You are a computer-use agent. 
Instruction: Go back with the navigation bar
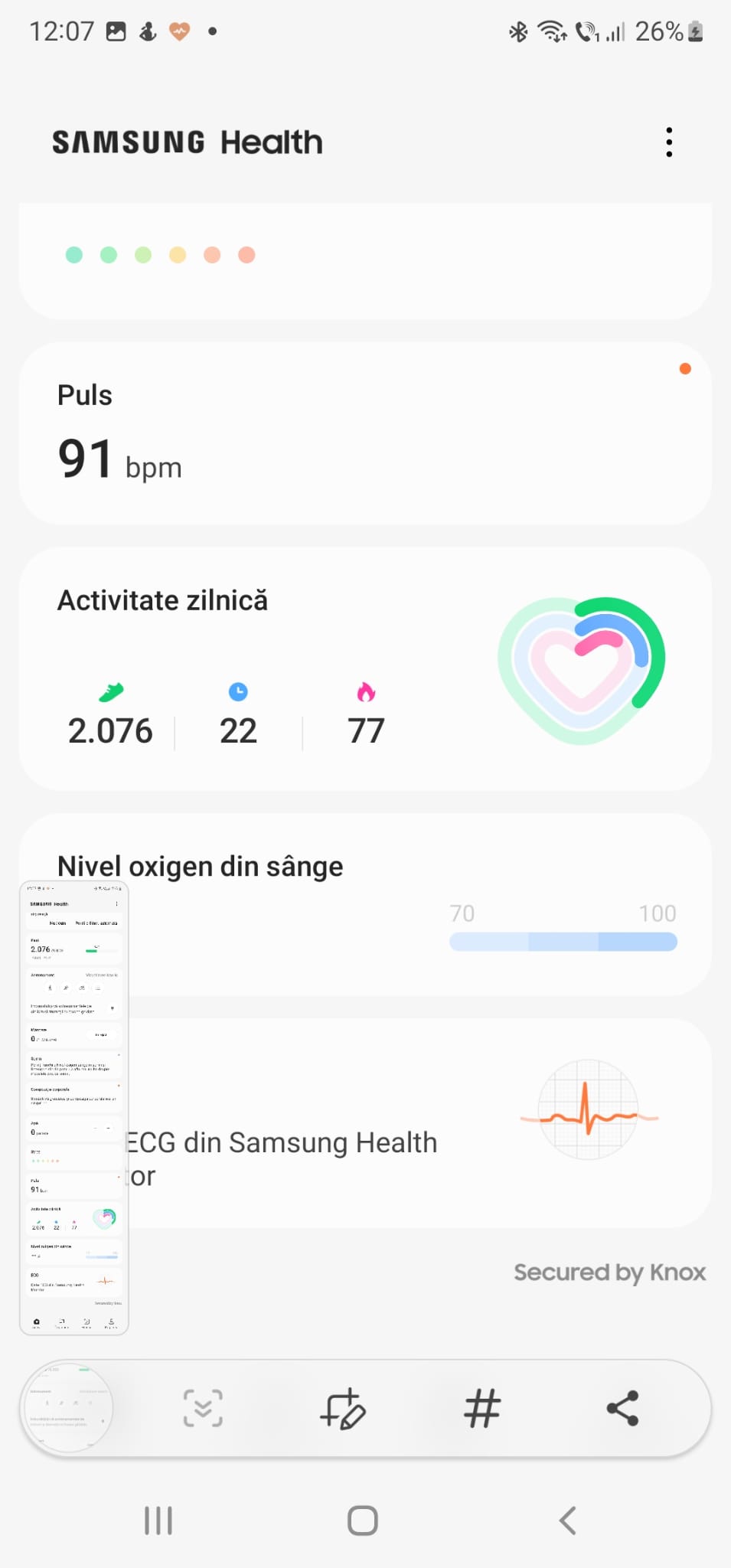(x=567, y=1521)
